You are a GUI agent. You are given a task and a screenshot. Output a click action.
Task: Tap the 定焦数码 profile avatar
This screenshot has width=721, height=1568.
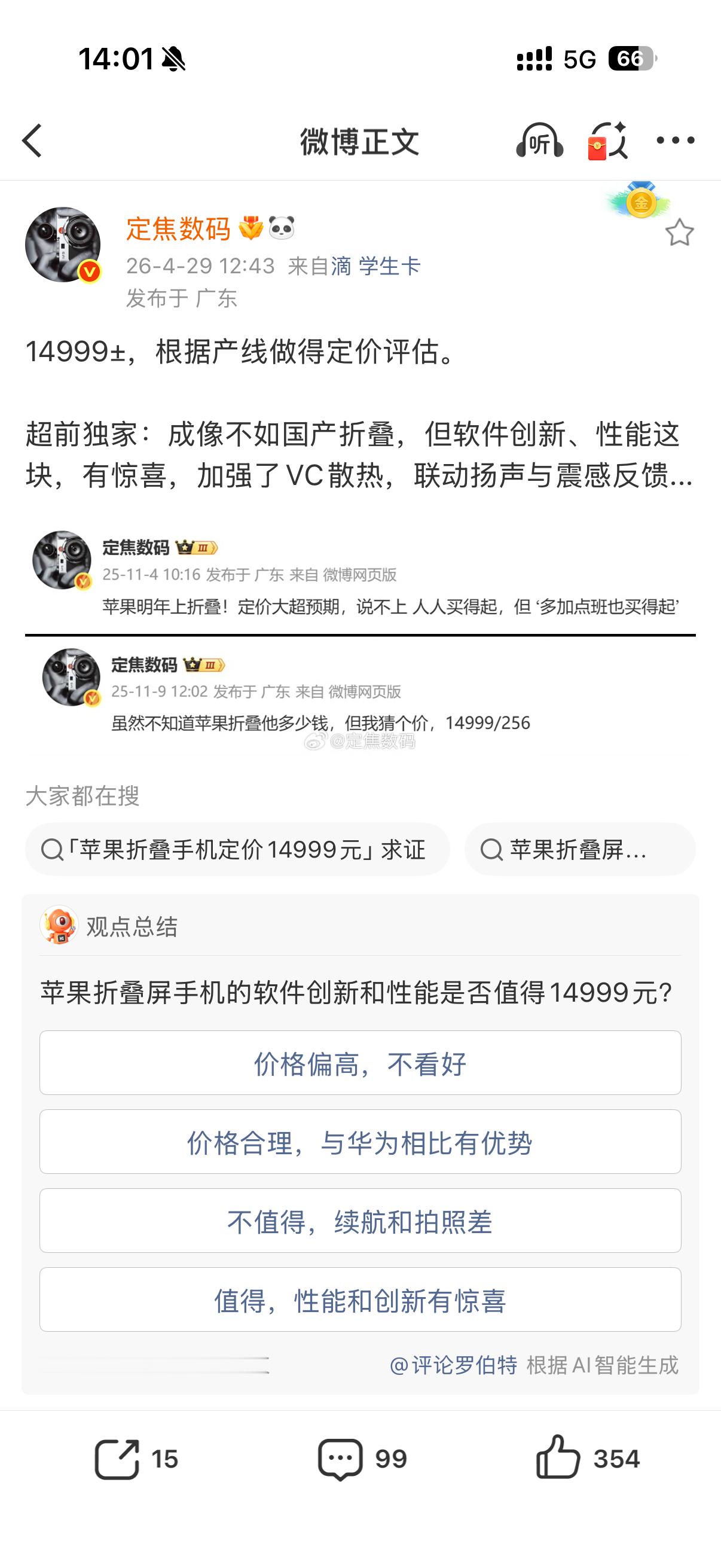click(63, 243)
